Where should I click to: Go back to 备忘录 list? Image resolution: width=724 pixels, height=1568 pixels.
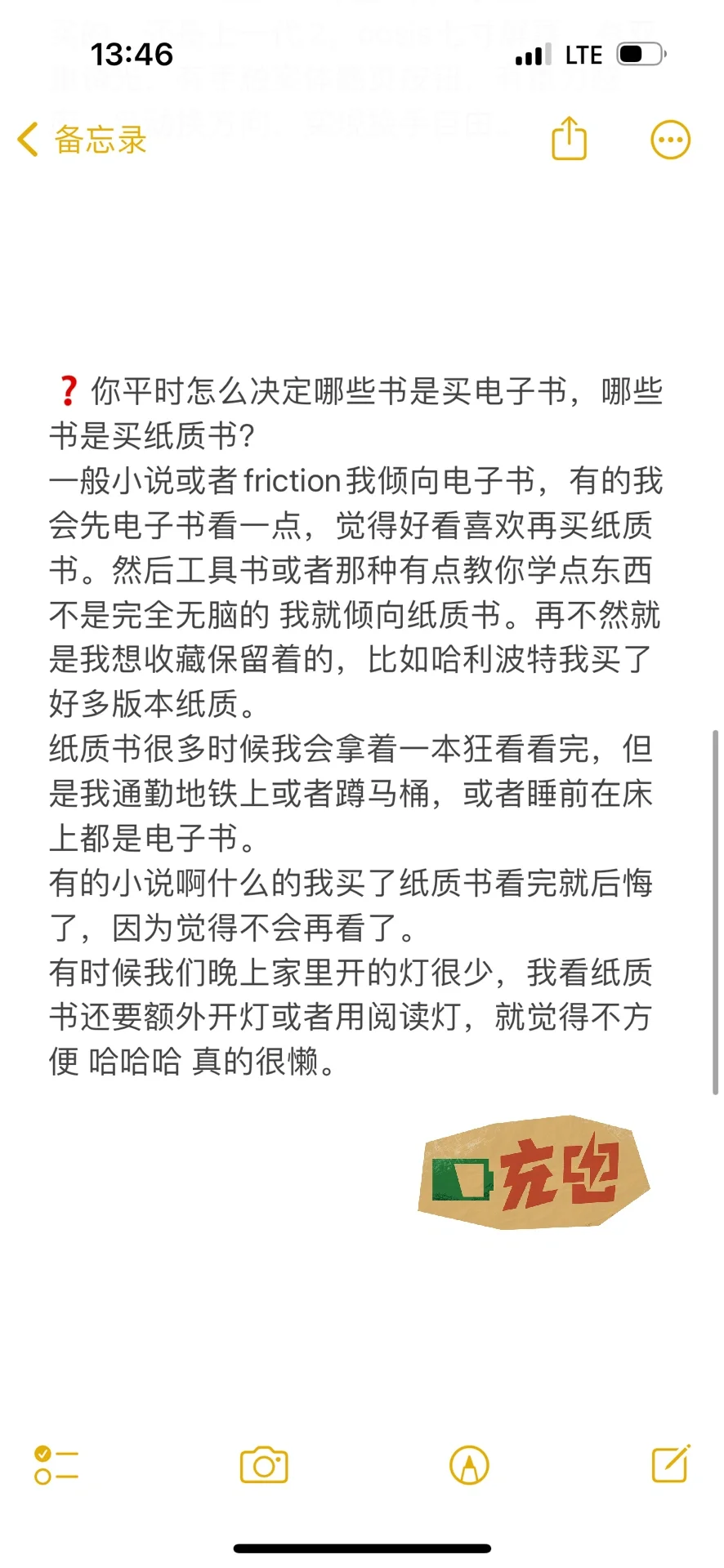point(82,140)
